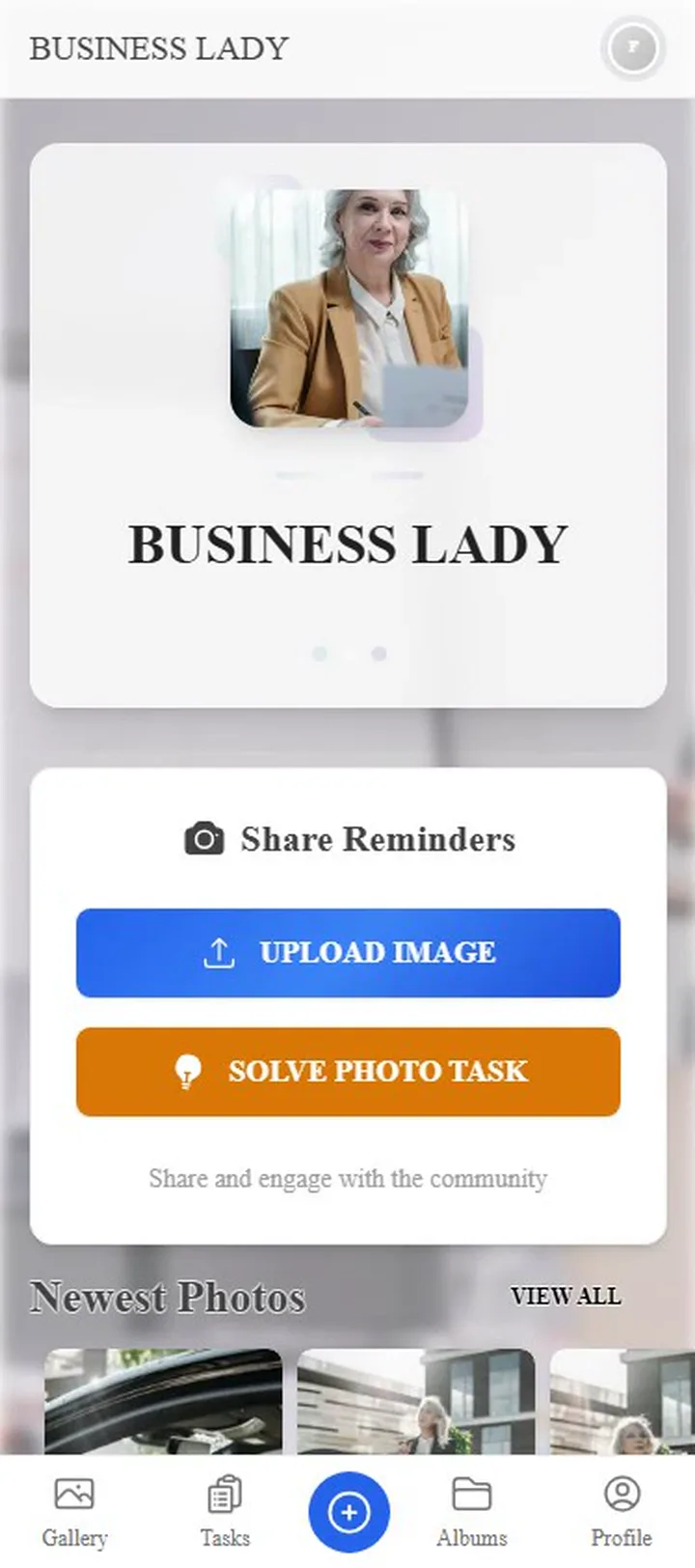Open the profile avatar in the header
695x1568 pixels.
click(x=633, y=46)
